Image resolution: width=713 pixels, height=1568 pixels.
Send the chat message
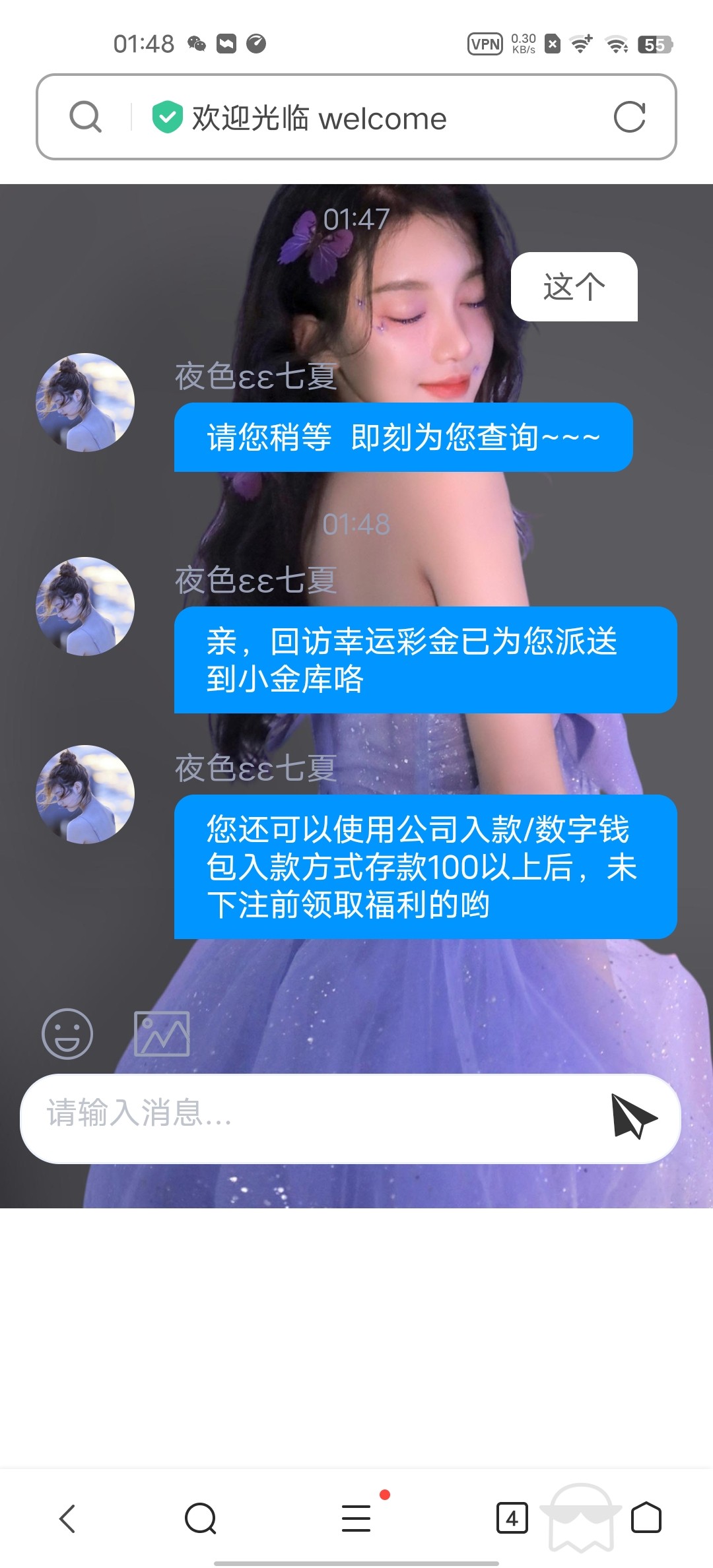click(x=633, y=1117)
